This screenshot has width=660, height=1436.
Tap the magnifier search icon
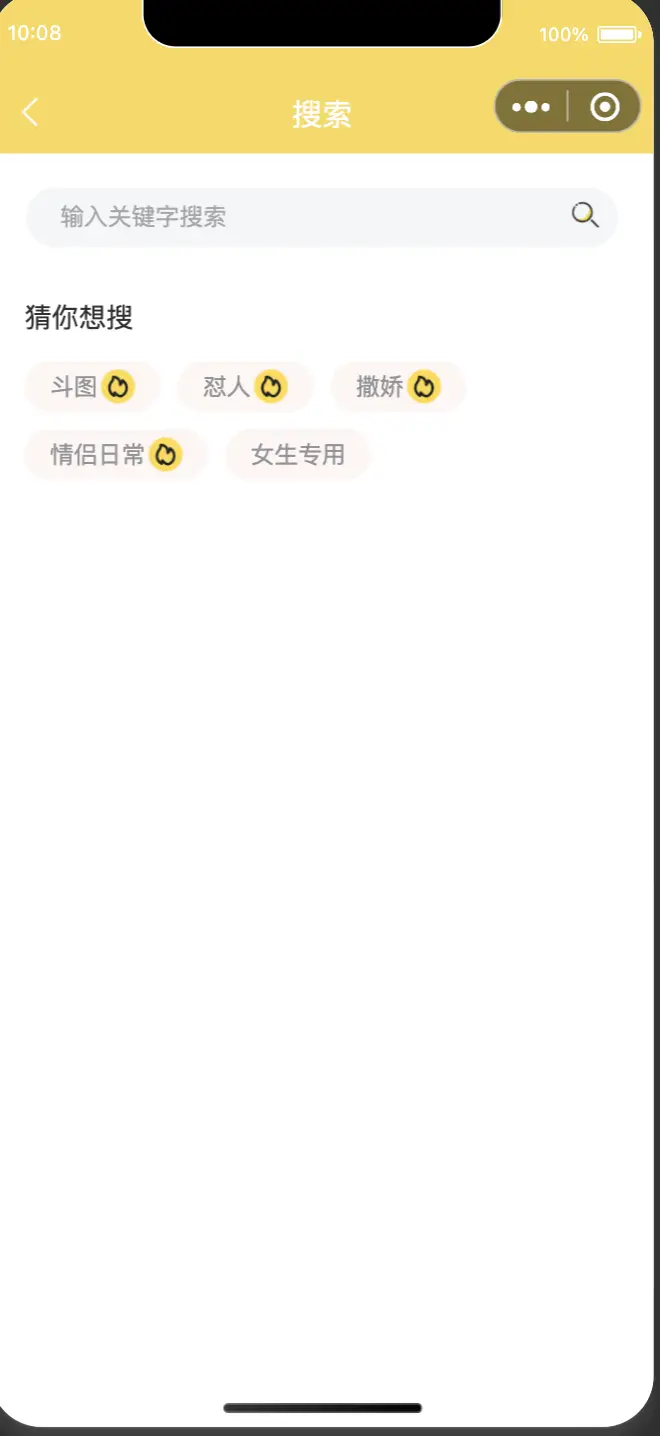click(x=585, y=215)
